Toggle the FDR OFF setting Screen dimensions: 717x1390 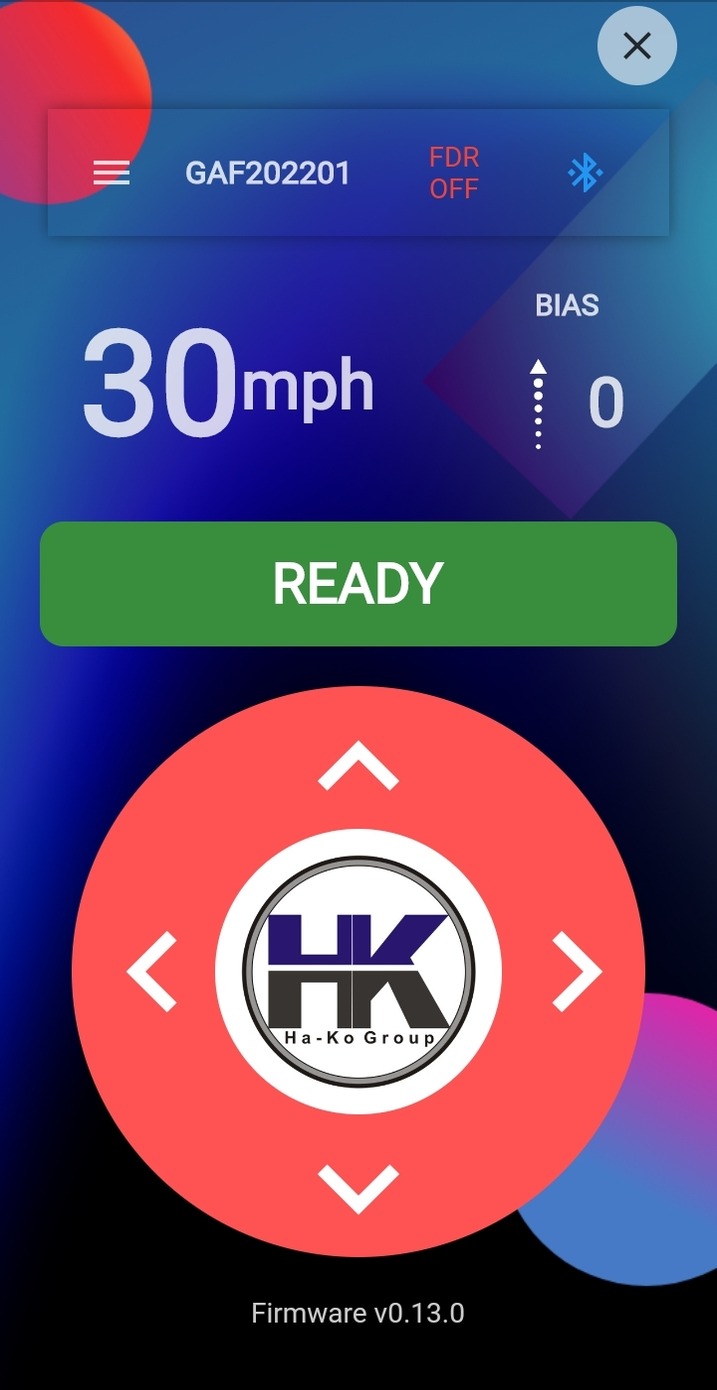[454, 173]
